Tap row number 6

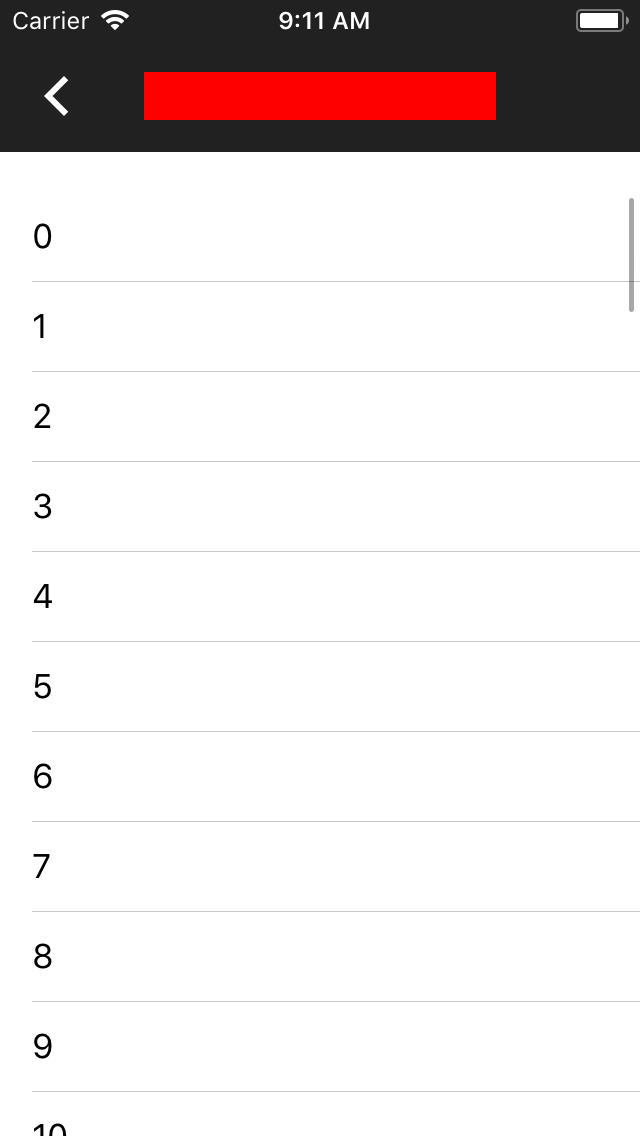pyautogui.click(x=320, y=777)
